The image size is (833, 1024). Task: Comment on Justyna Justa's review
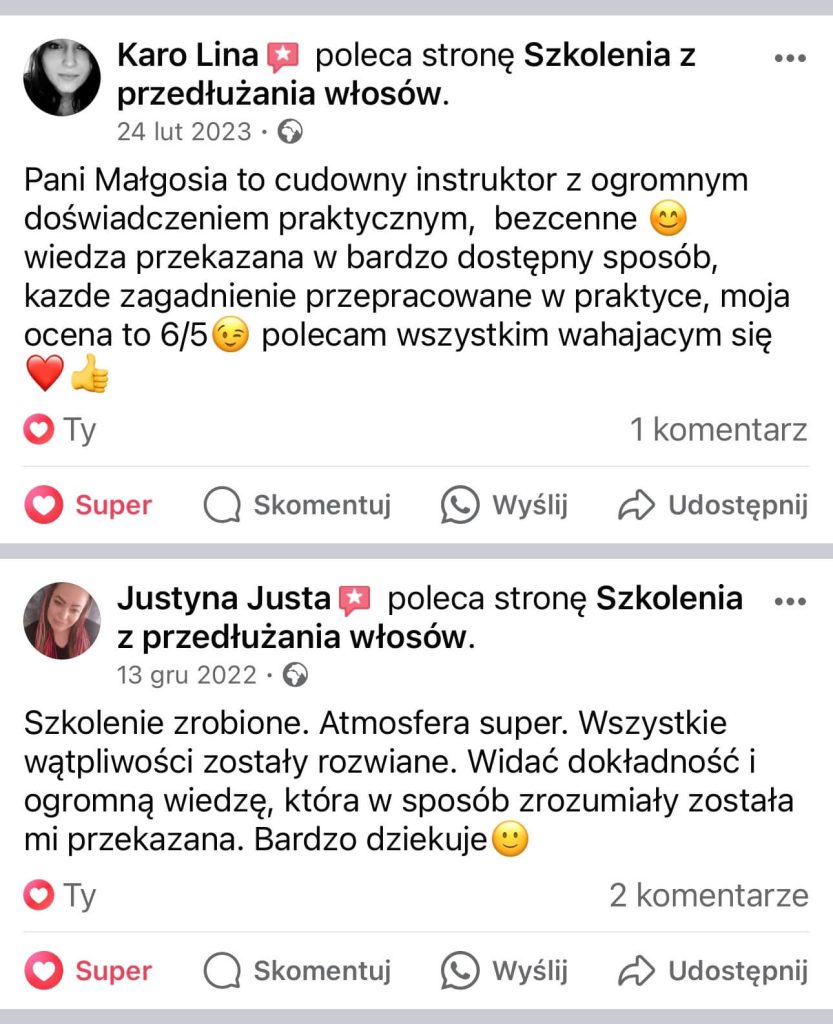click(x=297, y=970)
